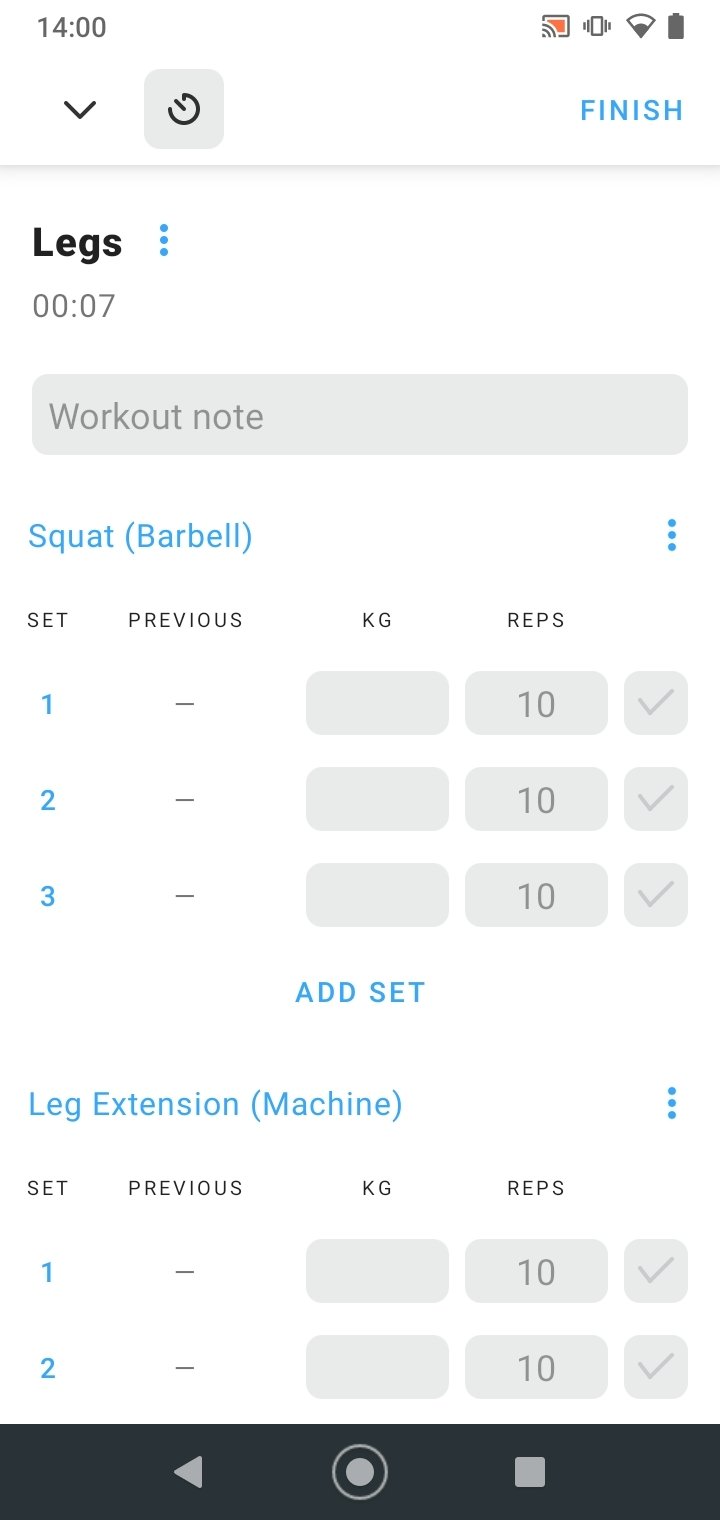The width and height of the screenshot is (720, 1520).
Task: Go back using the system back button
Action: (x=188, y=1472)
